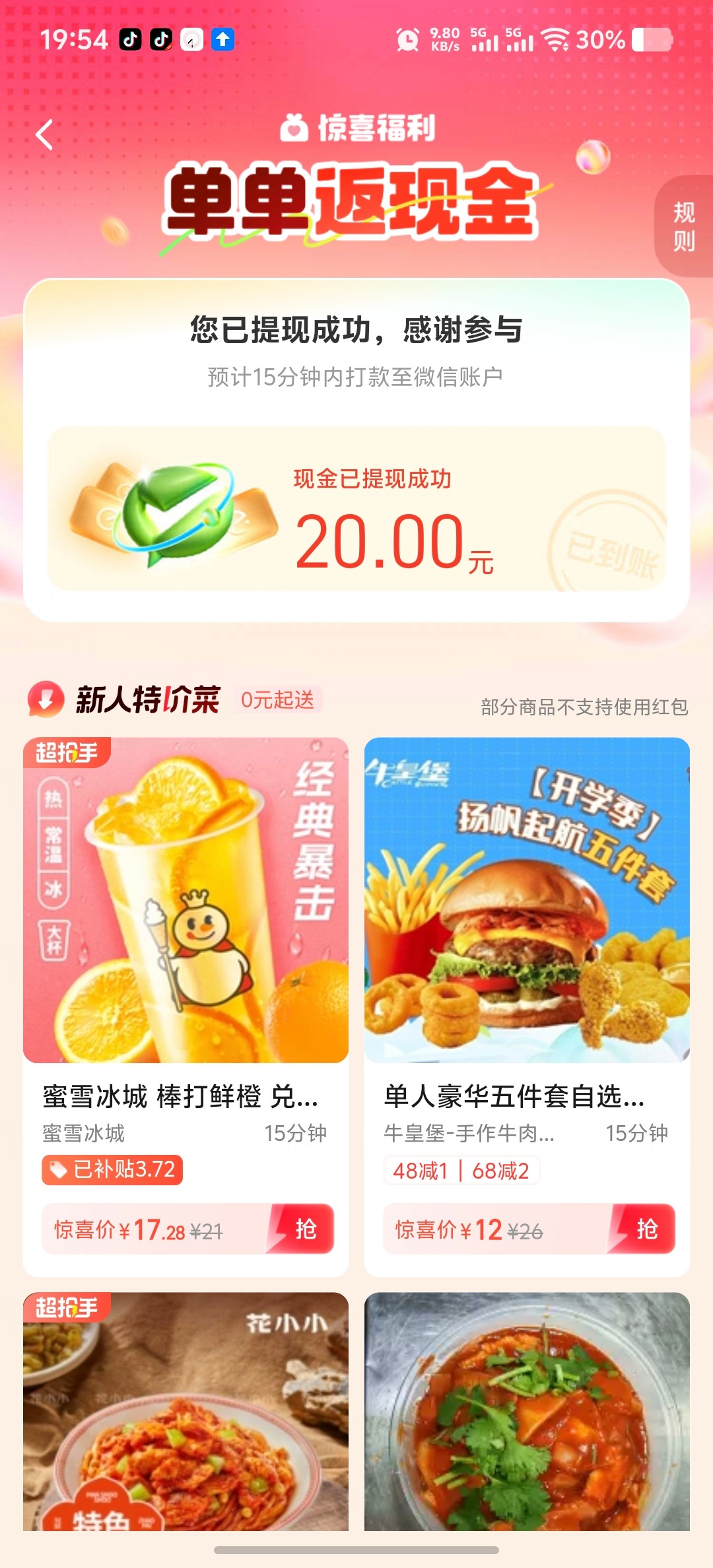
Task: Open the red braised dish with cilantro card
Action: [527, 1411]
